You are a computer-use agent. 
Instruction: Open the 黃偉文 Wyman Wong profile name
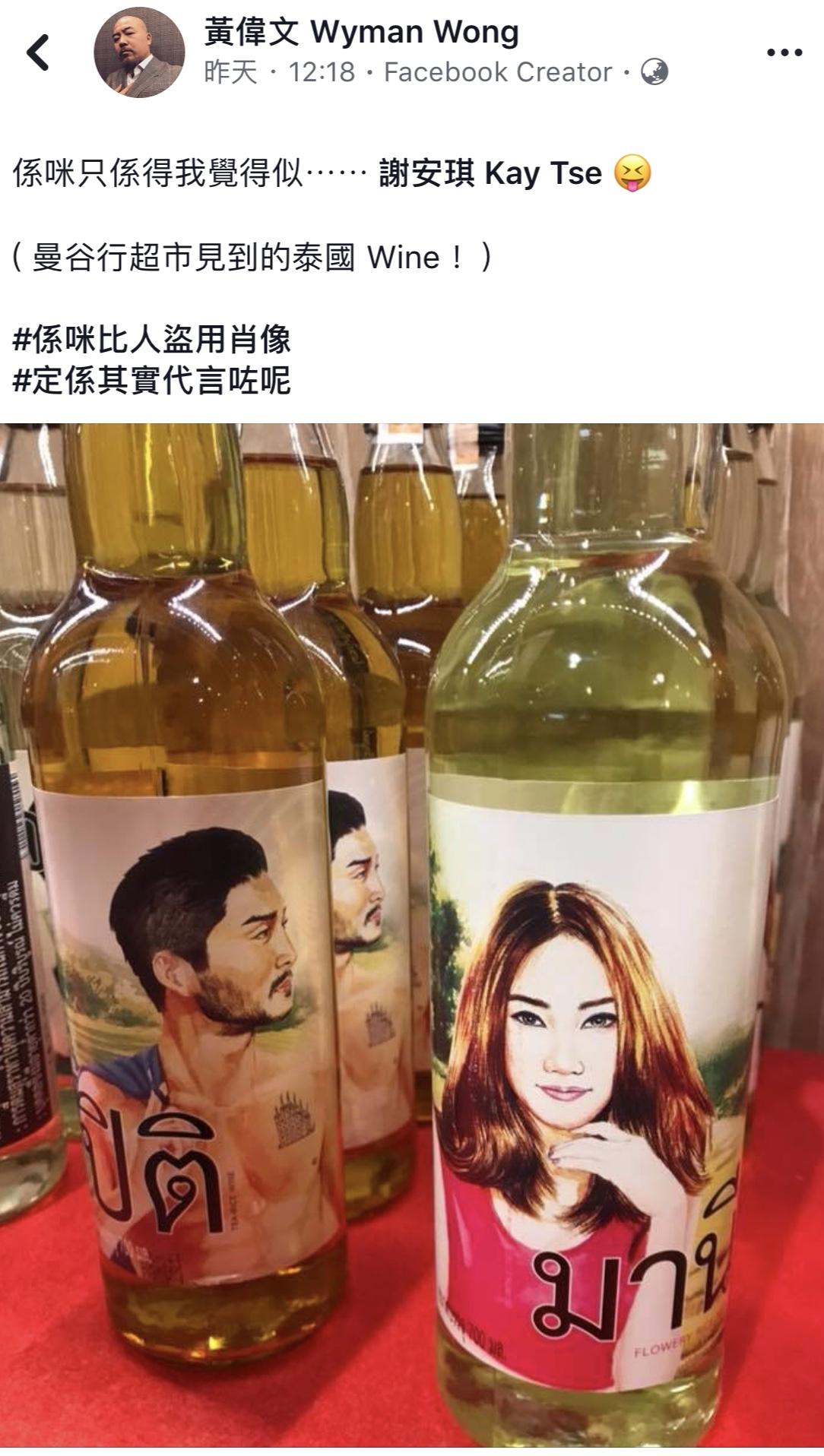pos(362,32)
